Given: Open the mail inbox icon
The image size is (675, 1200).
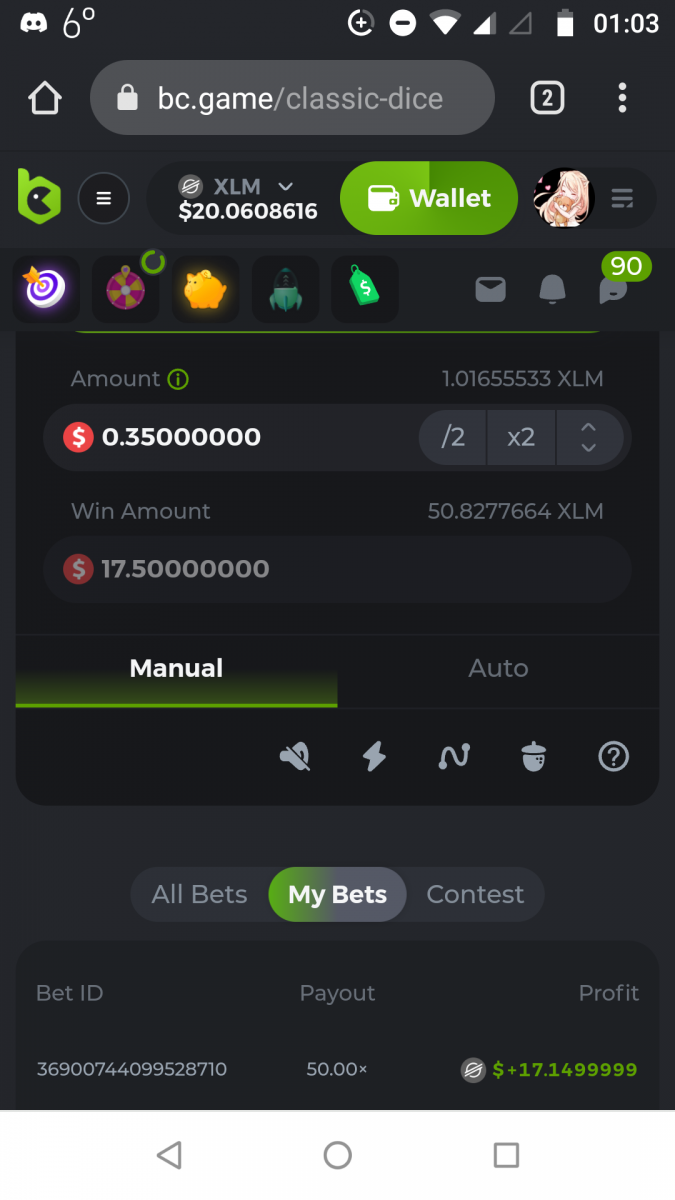Looking at the screenshot, I should click(490, 290).
